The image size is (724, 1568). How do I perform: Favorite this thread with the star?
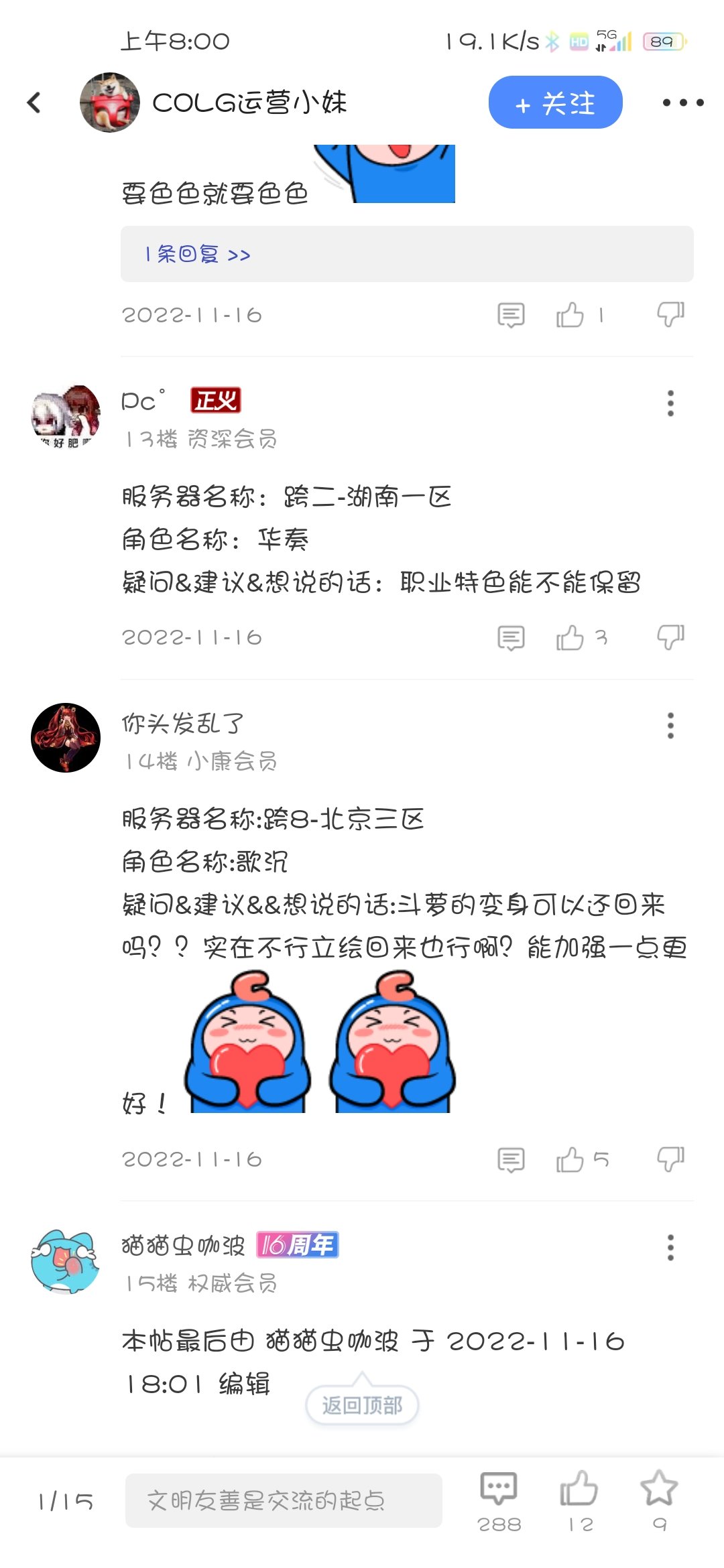pos(660,1502)
